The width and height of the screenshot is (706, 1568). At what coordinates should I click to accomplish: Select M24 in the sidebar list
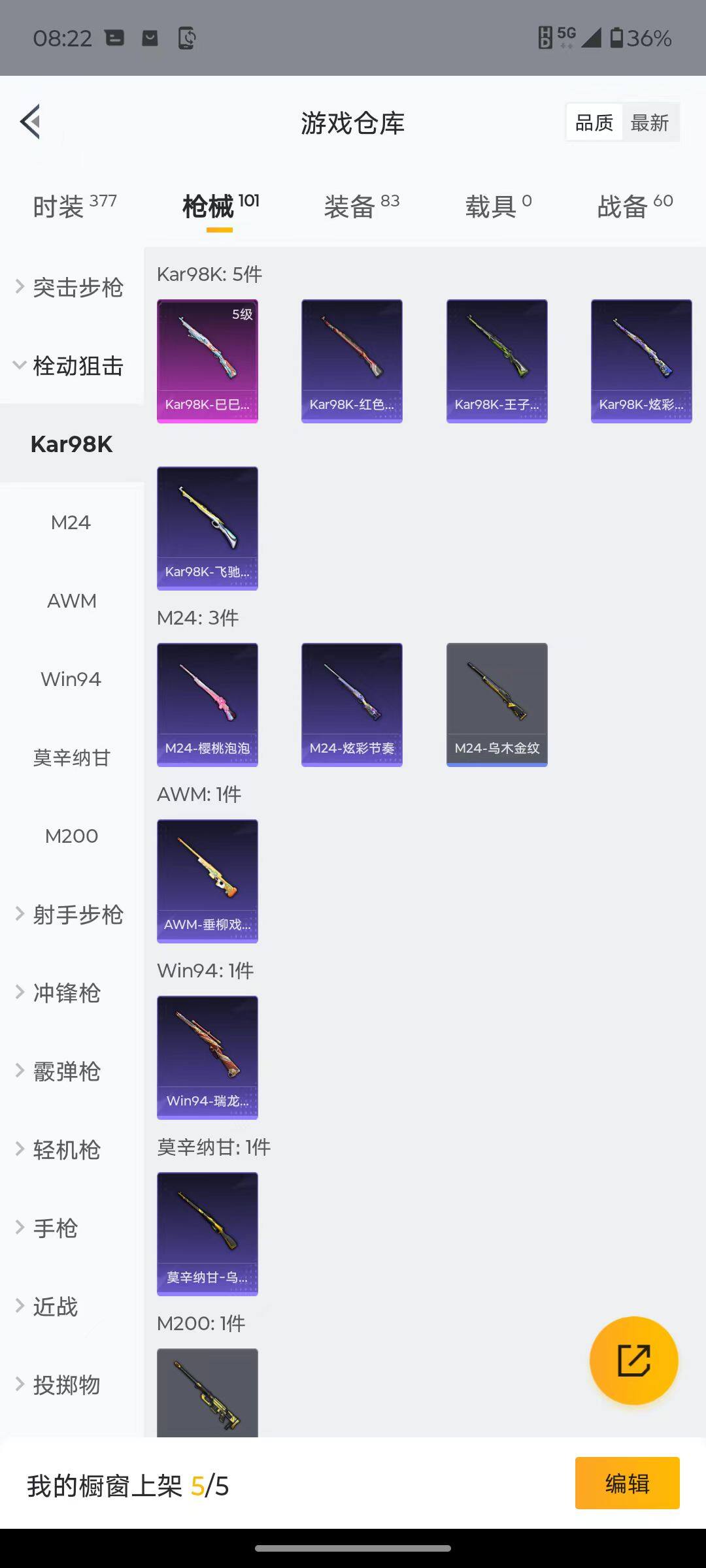[x=71, y=522]
